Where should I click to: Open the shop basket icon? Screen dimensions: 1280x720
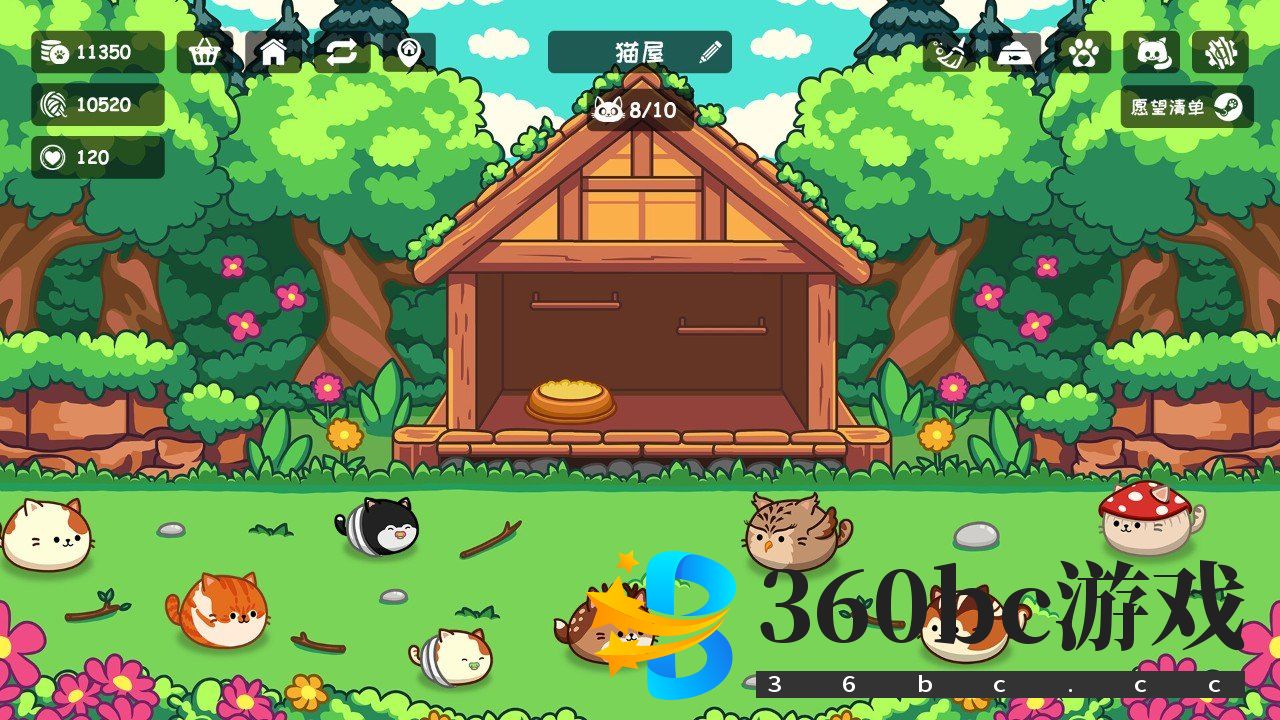pos(205,53)
